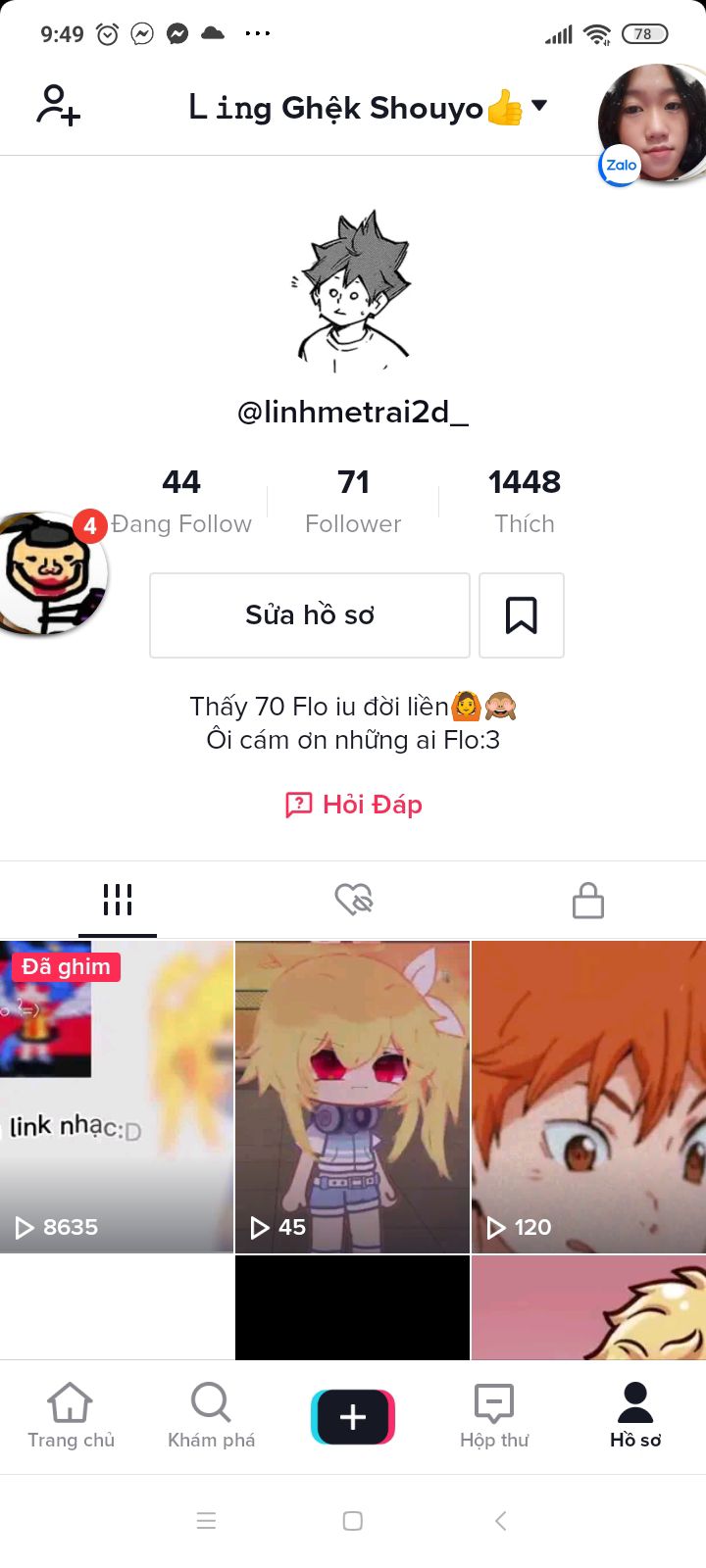This screenshot has height=1568, width=706.
Task: Open the add friends icon
Action: [x=58, y=106]
